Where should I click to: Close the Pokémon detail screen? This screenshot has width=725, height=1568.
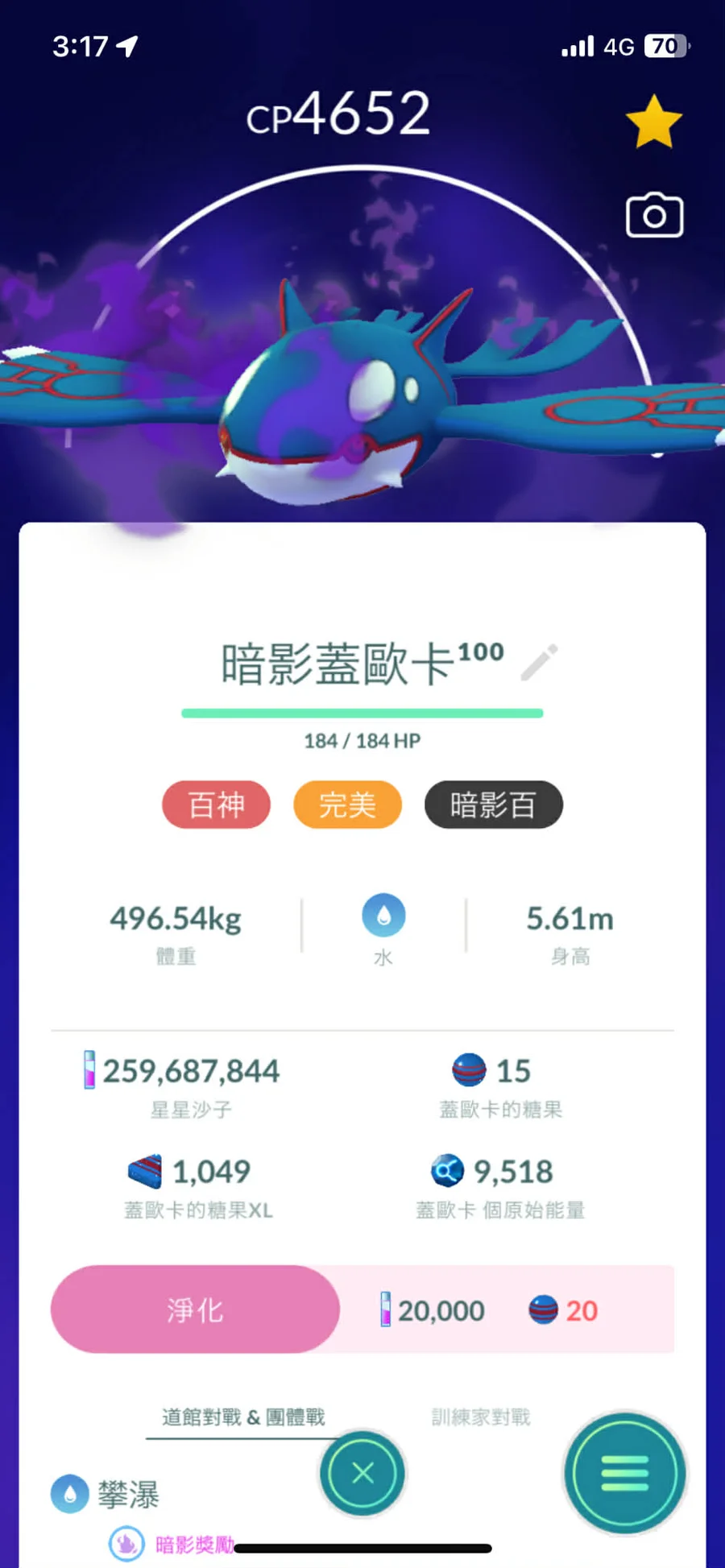click(363, 1473)
